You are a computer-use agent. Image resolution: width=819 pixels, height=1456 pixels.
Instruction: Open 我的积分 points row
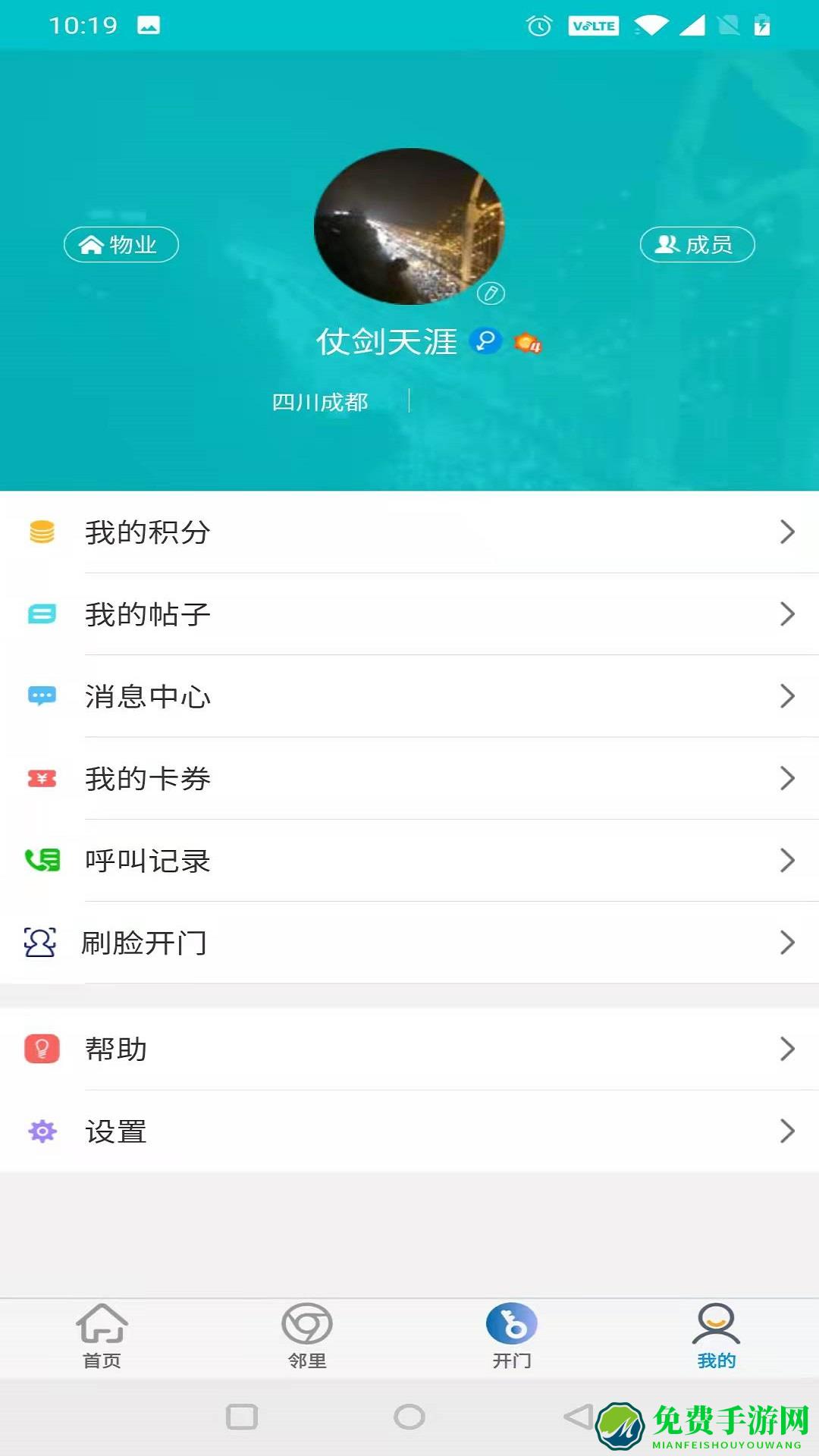(x=409, y=532)
